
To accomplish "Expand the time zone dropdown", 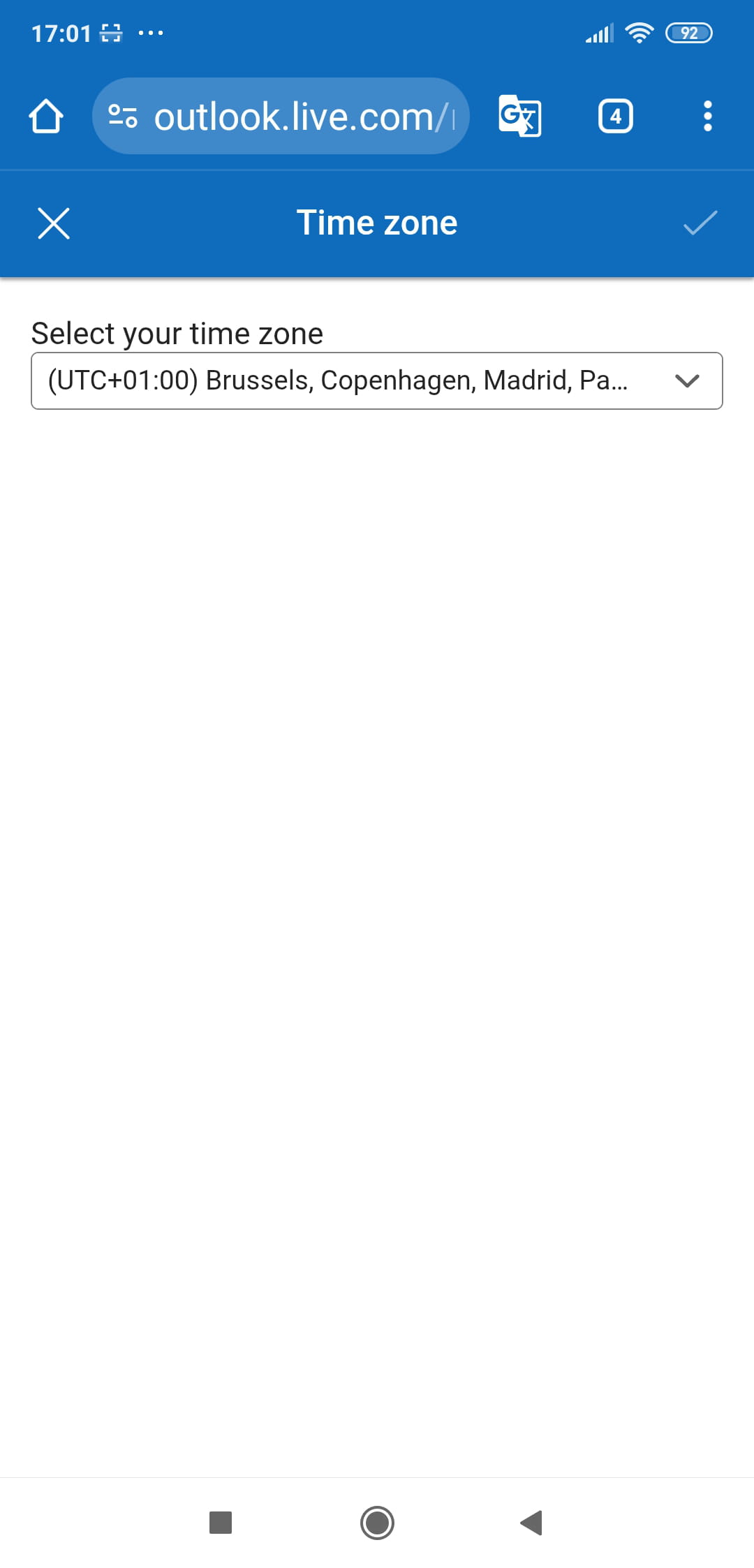I will pyautogui.click(x=377, y=380).
